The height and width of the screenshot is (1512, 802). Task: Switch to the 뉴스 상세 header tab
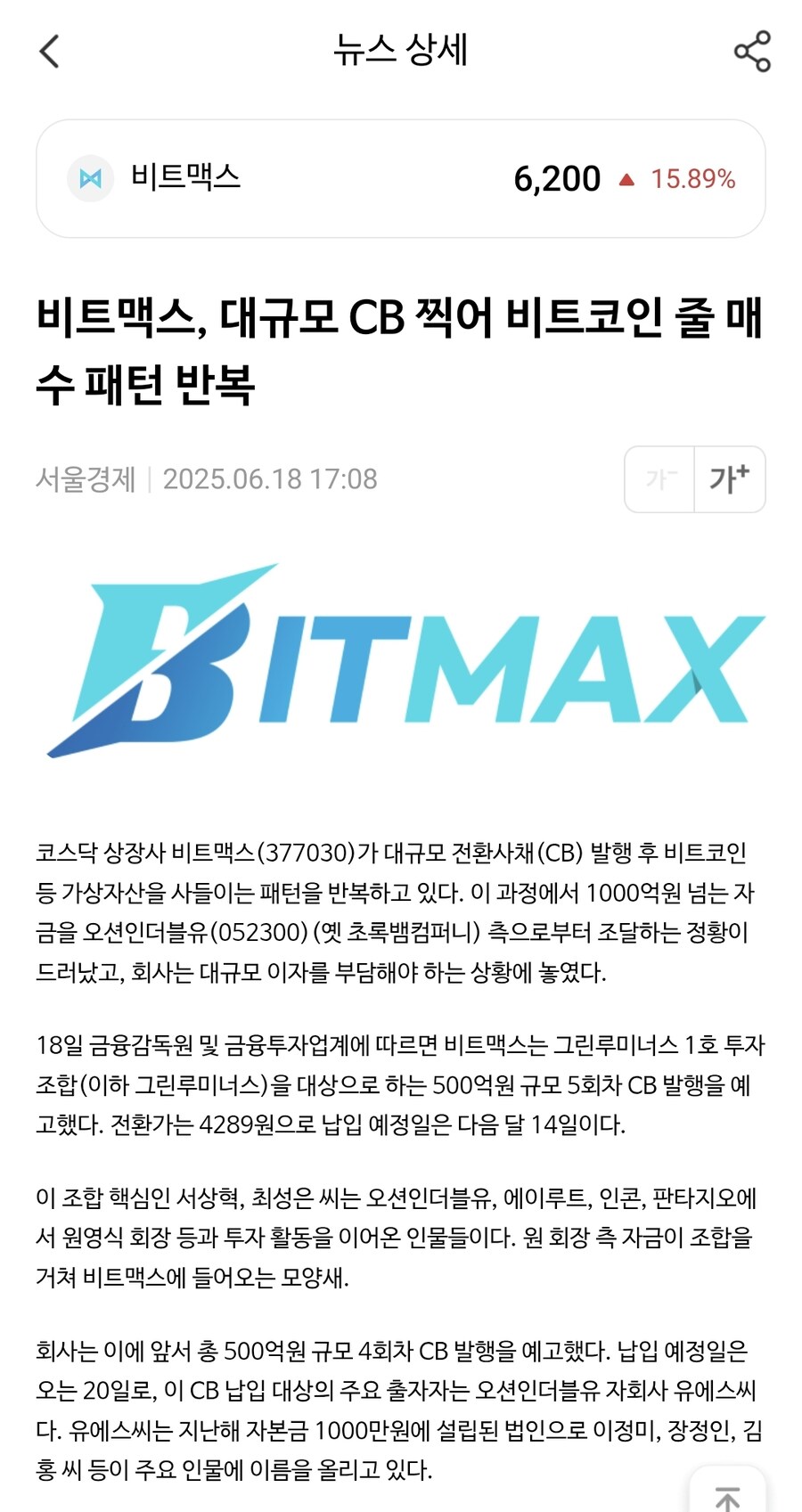401,52
